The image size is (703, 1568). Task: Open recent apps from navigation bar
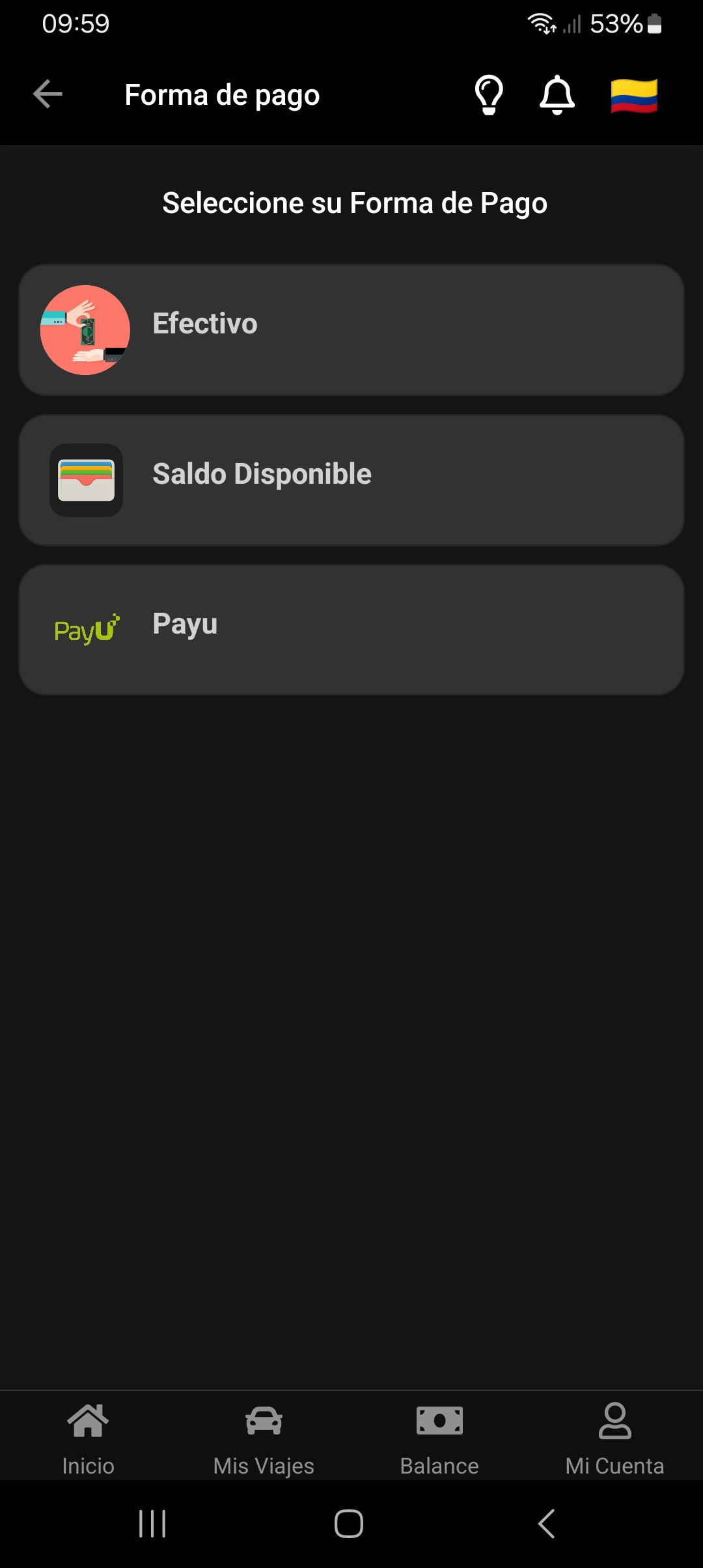(152, 1524)
